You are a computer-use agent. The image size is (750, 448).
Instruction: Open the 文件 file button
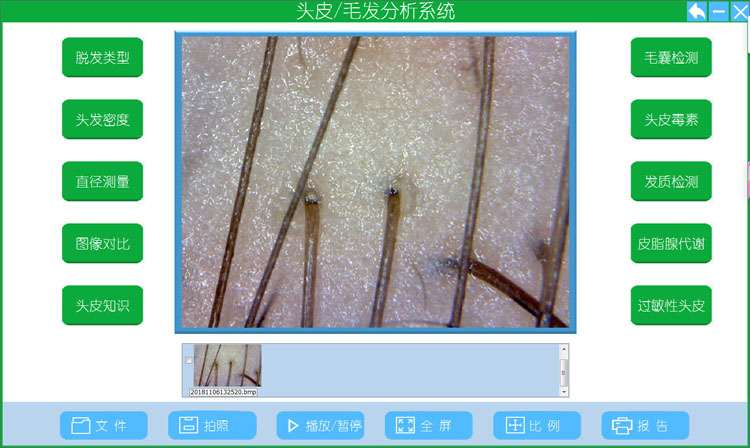[103, 425]
